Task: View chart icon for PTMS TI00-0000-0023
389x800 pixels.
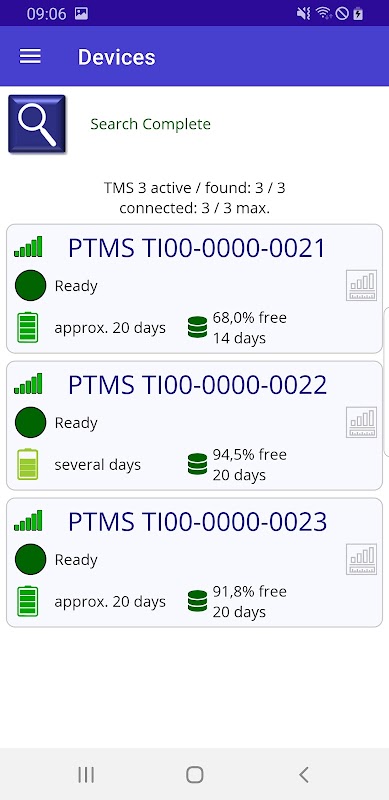Action: pyautogui.click(x=361, y=559)
